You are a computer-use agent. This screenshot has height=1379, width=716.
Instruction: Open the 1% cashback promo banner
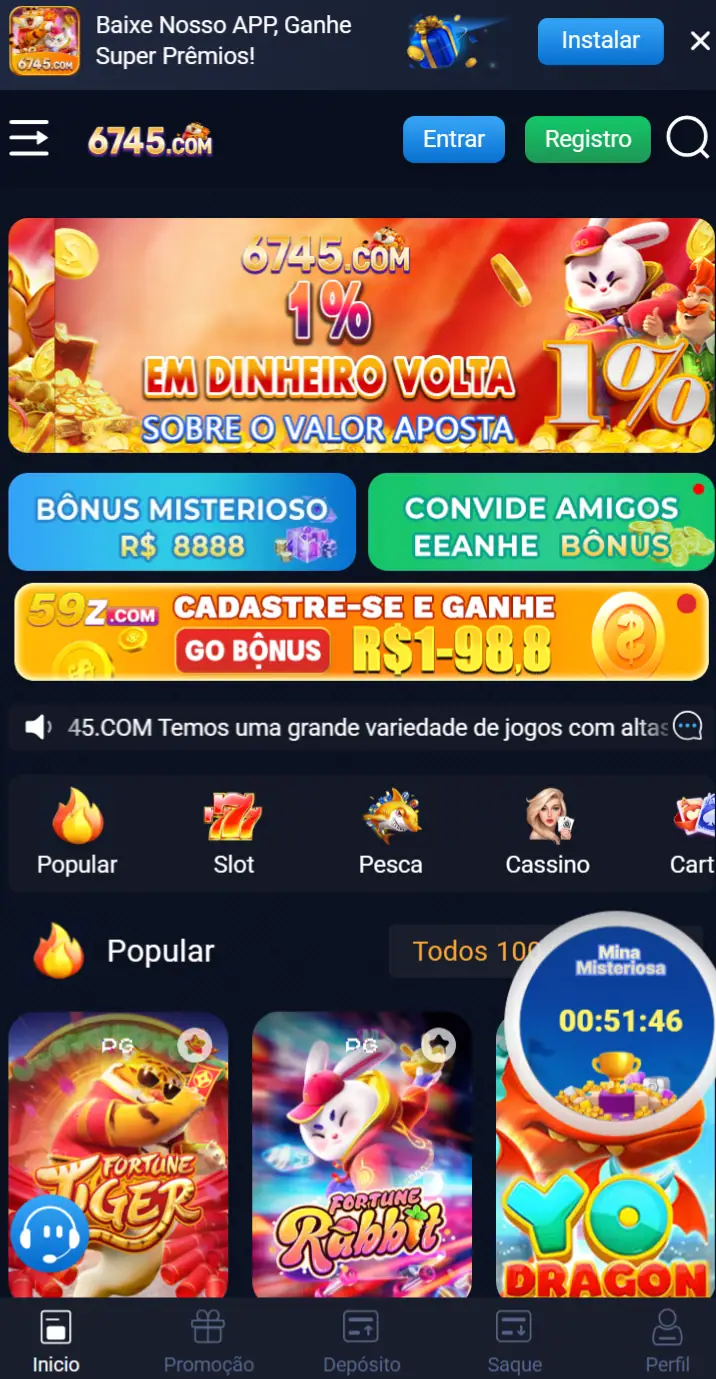coord(361,335)
